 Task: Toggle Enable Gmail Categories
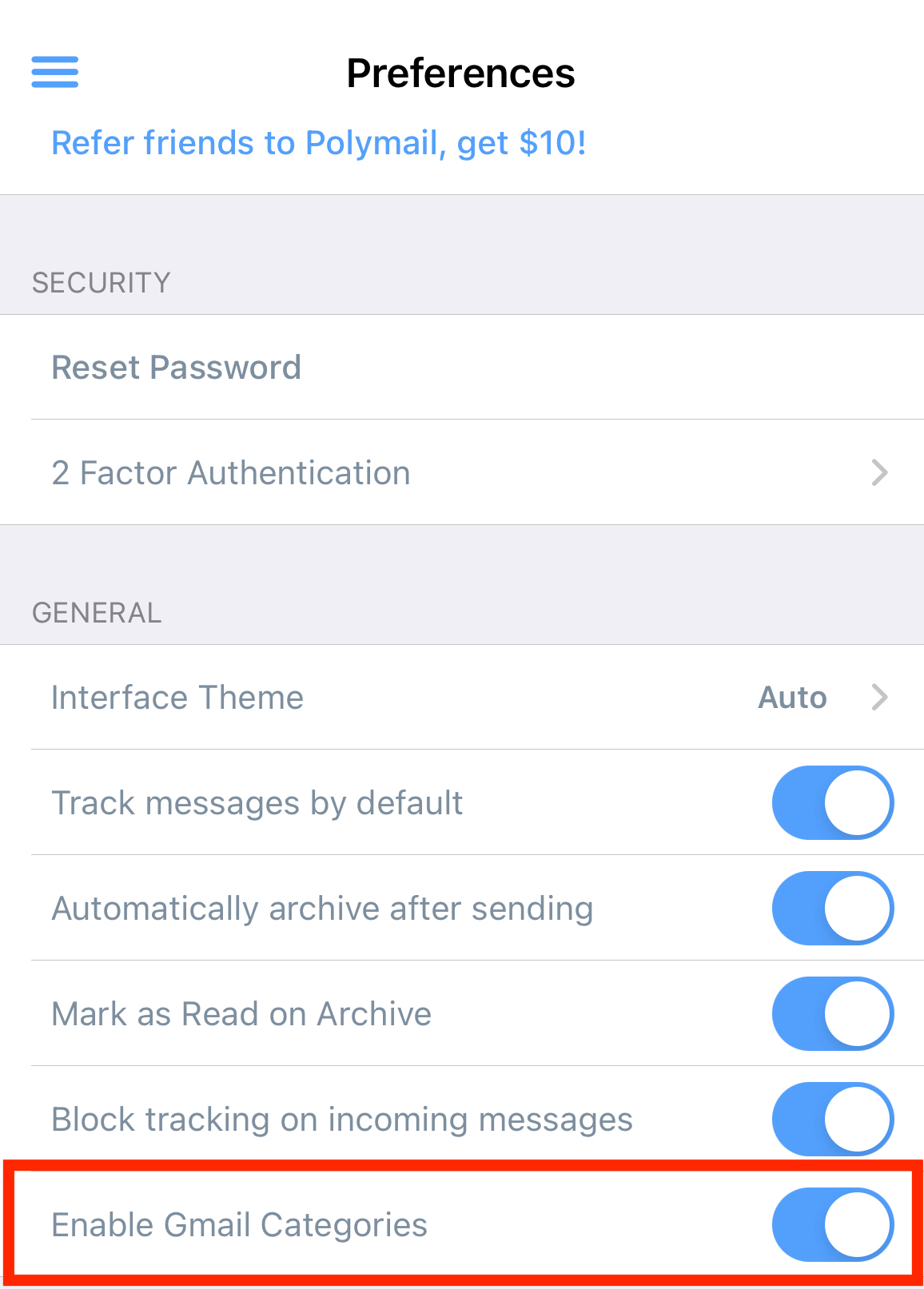coord(832,1225)
